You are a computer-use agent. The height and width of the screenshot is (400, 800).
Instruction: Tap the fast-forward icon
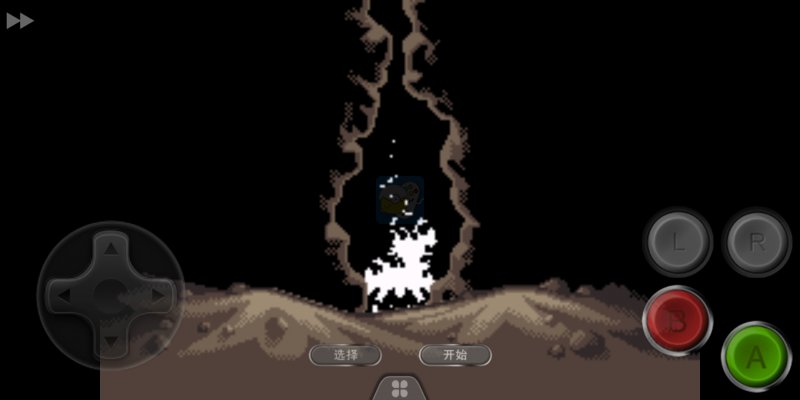20,20
